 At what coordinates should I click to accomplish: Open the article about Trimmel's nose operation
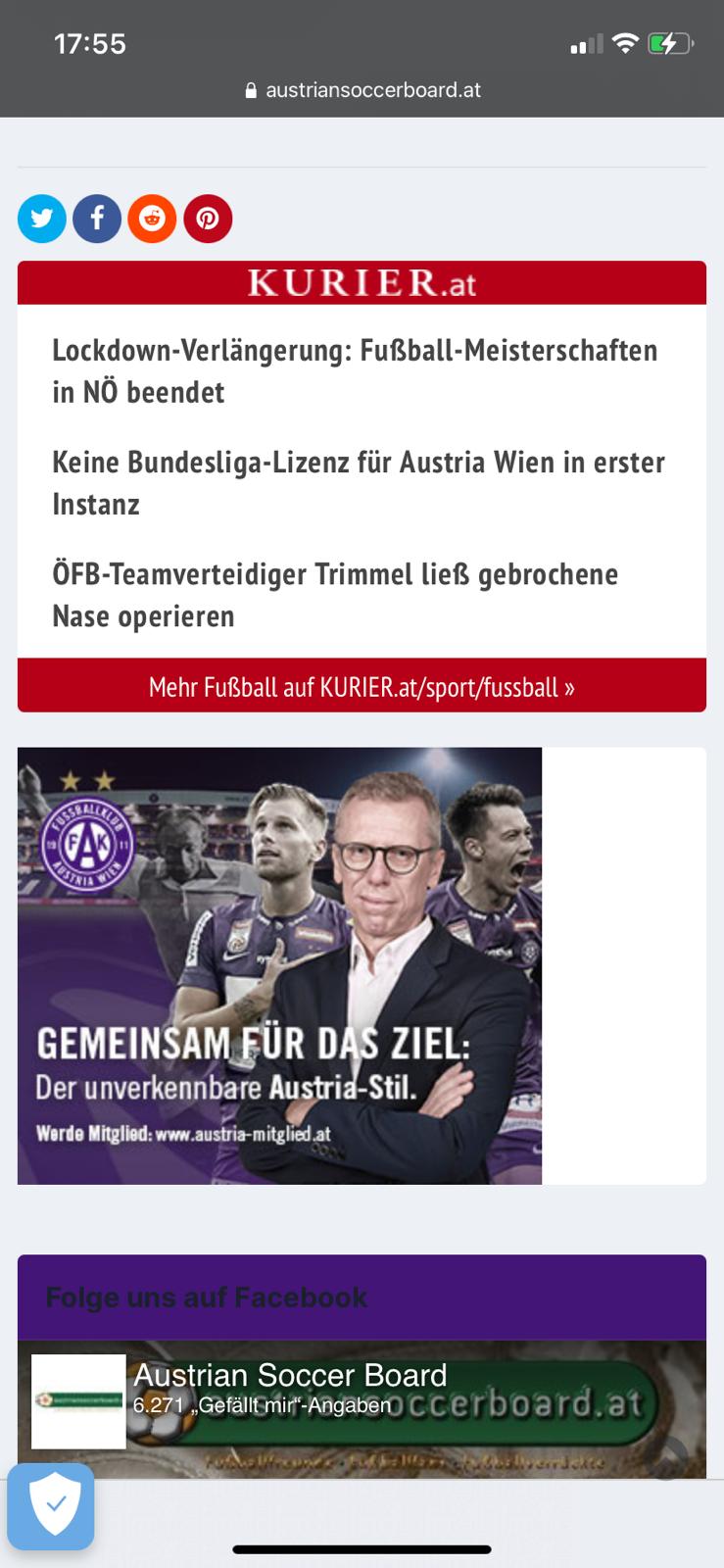[335, 595]
